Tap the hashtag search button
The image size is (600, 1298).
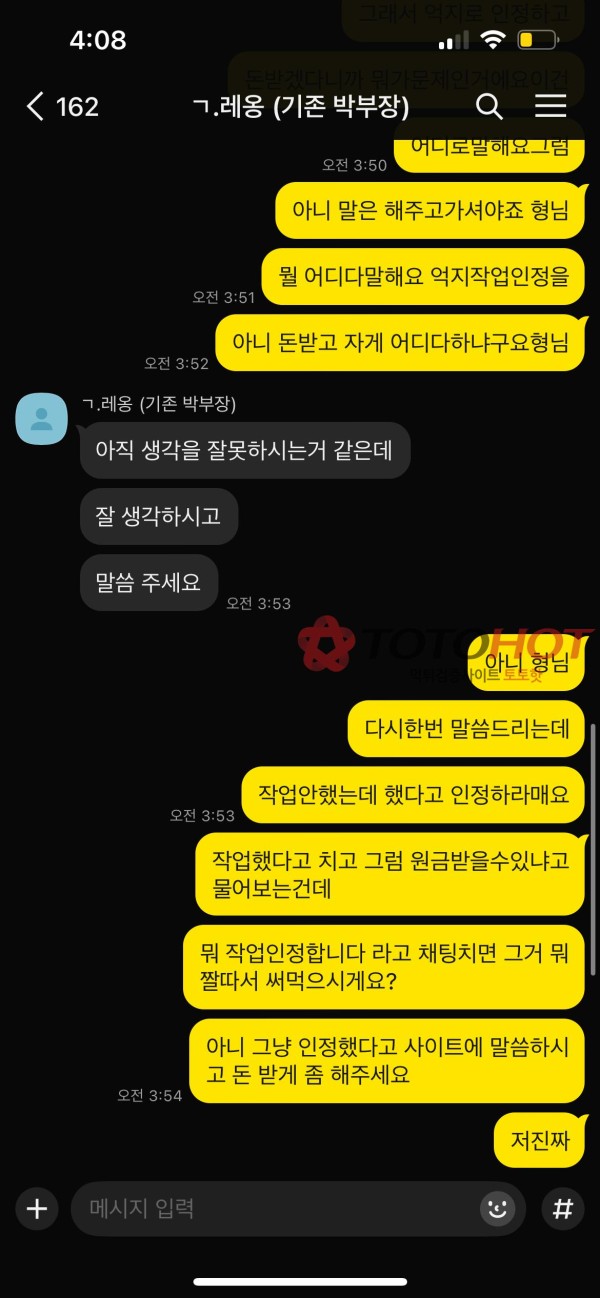tap(563, 1209)
